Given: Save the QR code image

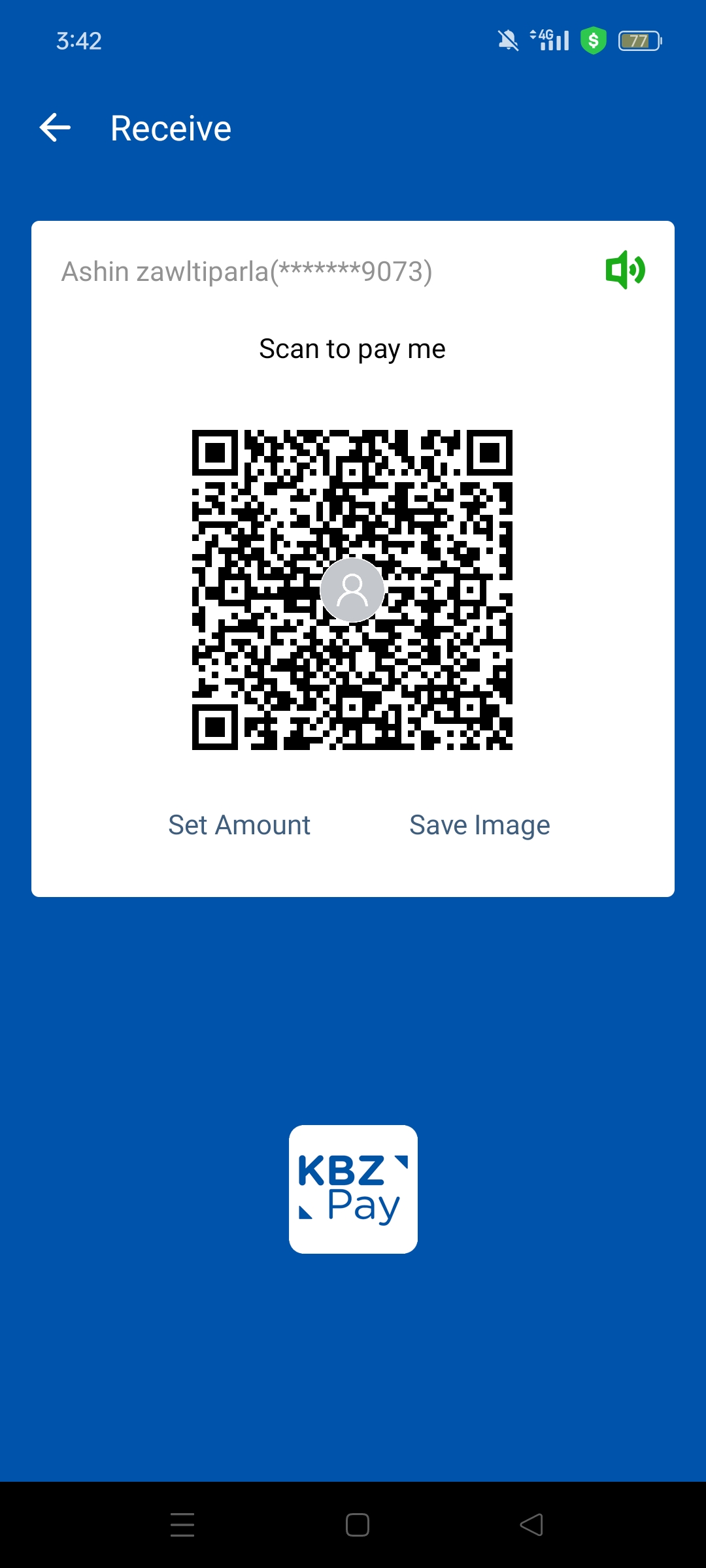Looking at the screenshot, I should click(479, 825).
